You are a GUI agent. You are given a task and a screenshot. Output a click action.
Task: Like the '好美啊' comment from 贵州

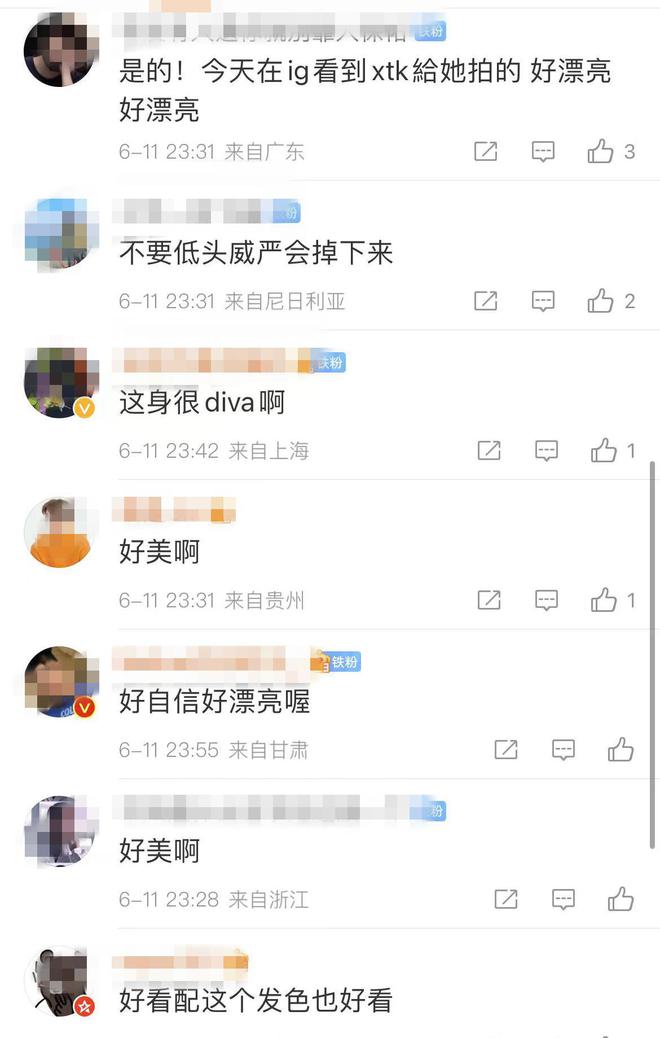[603, 600]
